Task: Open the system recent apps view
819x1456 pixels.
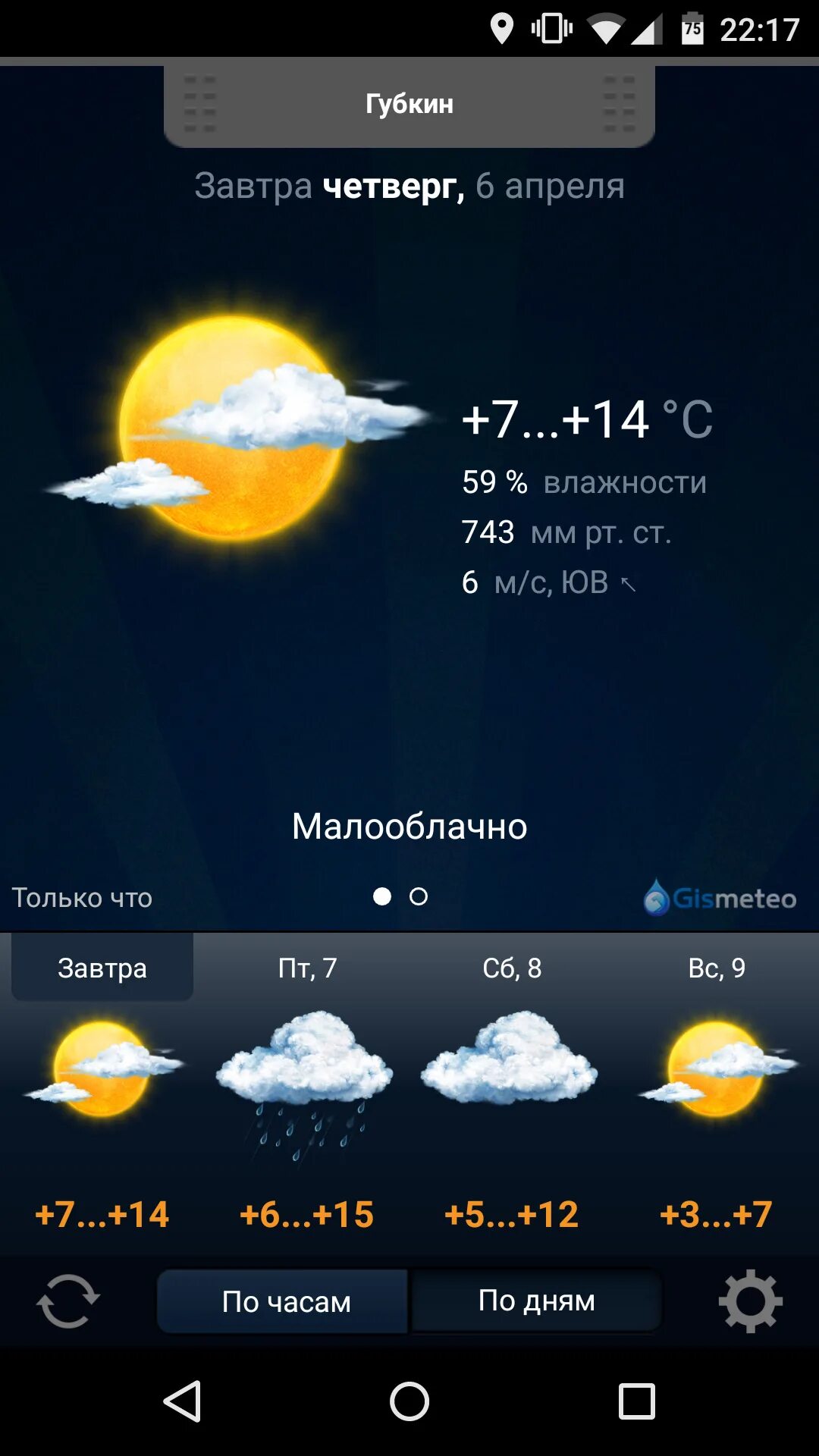Action: pos(637,1401)
